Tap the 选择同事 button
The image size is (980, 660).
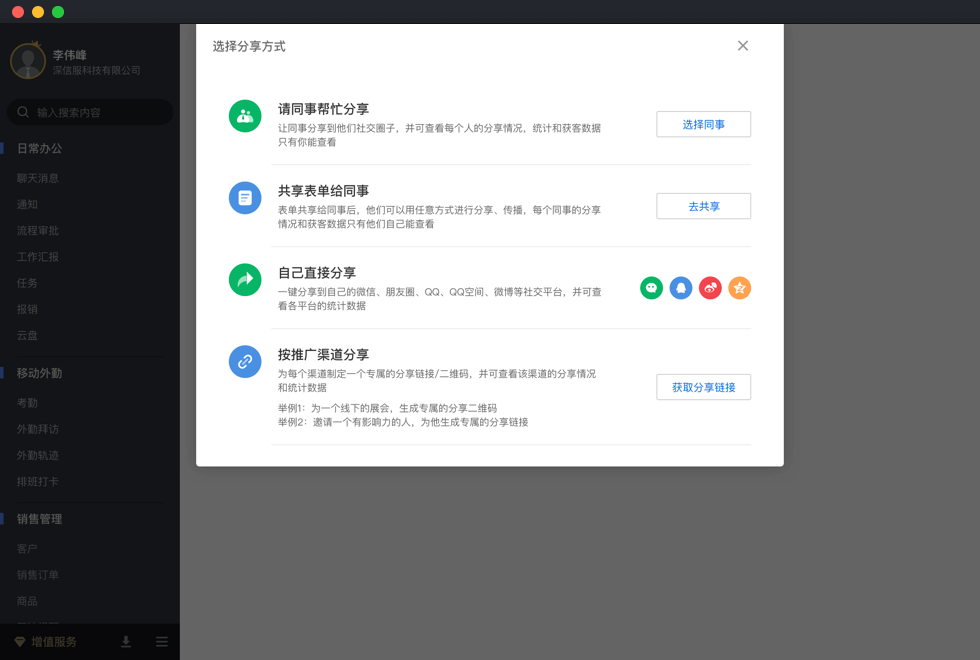[x=703, y=124]
